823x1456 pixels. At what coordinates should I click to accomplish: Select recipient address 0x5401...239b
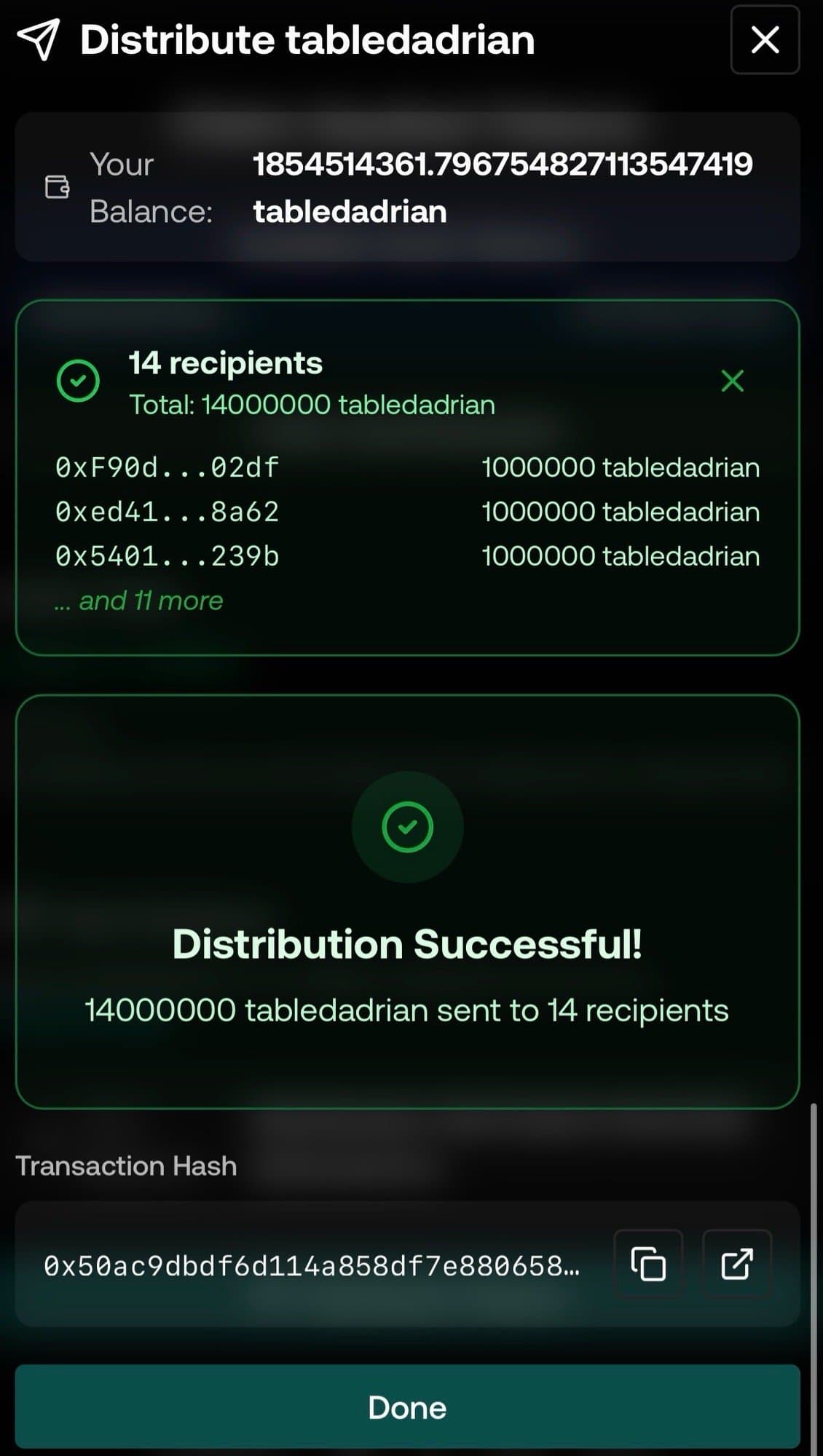(x=166, y=556)
